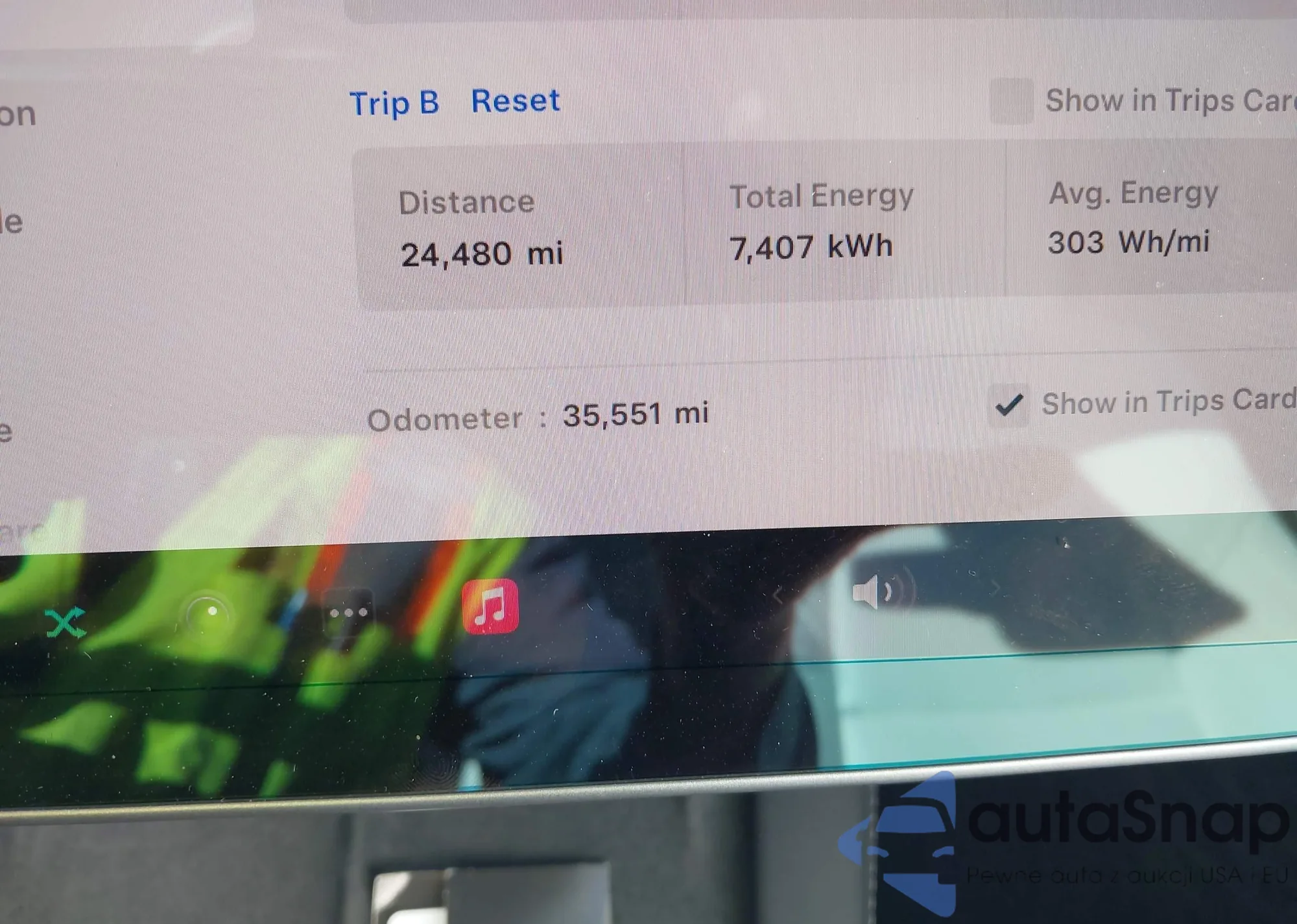Raise volume with the right chevron
1297x924 pixels.
tap(994, 589)
